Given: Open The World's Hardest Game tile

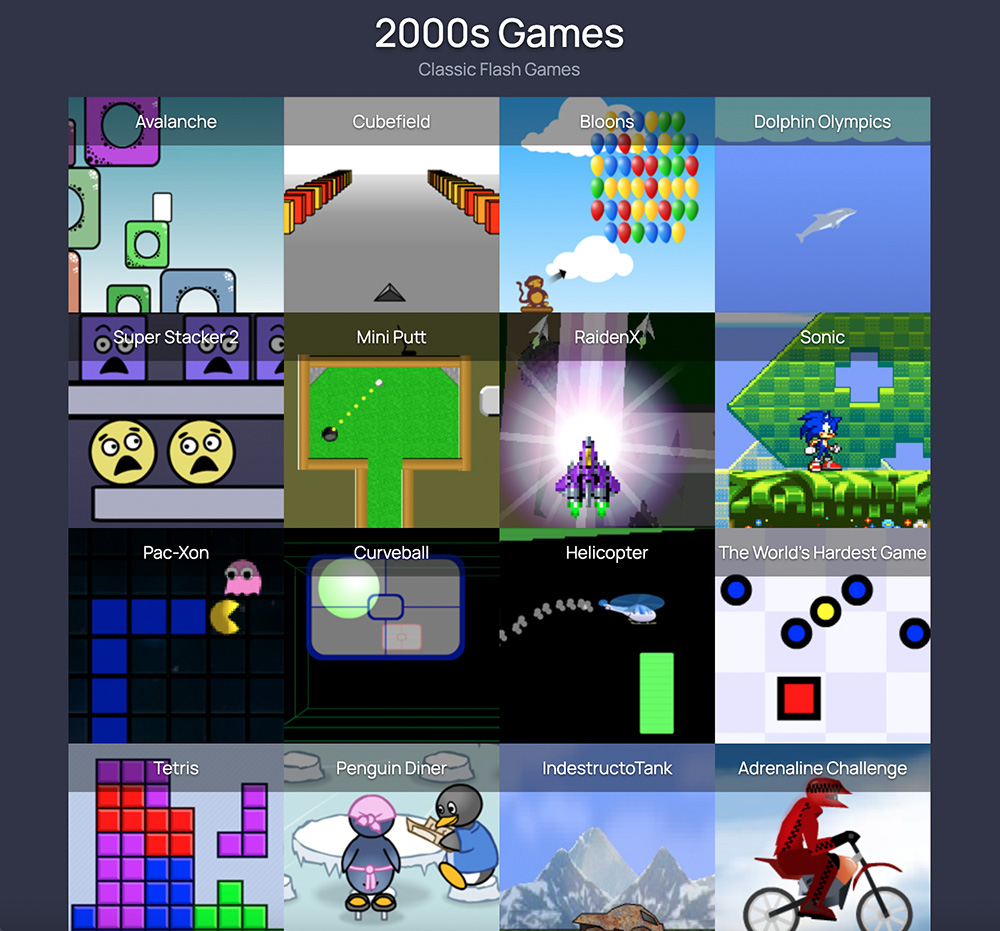Looking at the screenshot, I should coord(822,636).
